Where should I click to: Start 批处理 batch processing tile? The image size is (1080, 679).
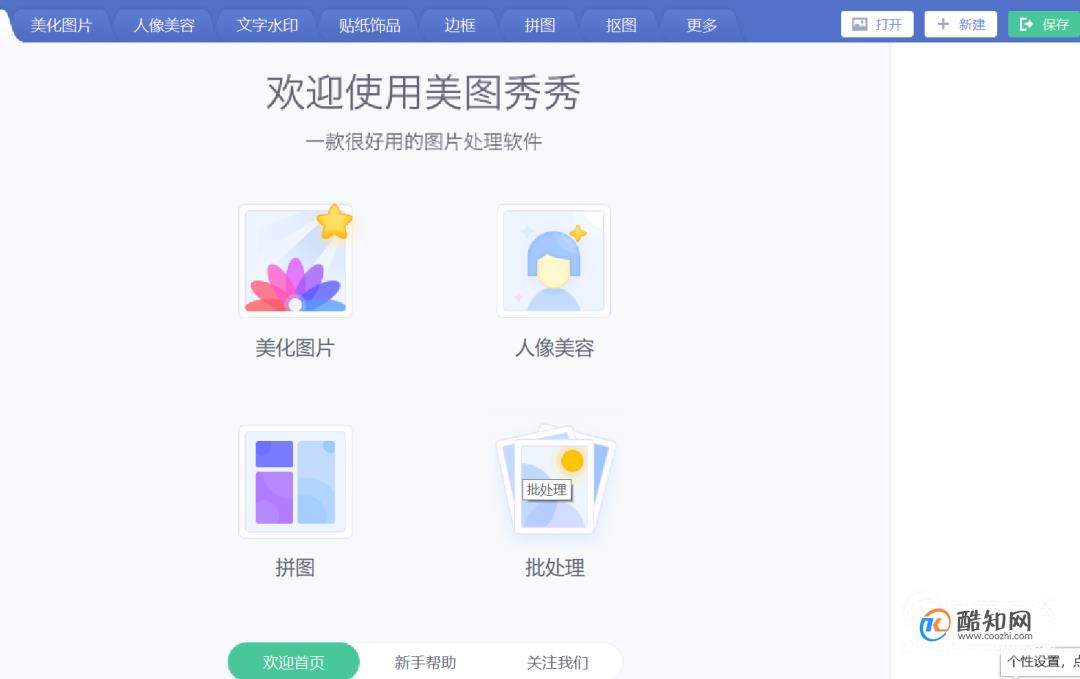[555, 482]
